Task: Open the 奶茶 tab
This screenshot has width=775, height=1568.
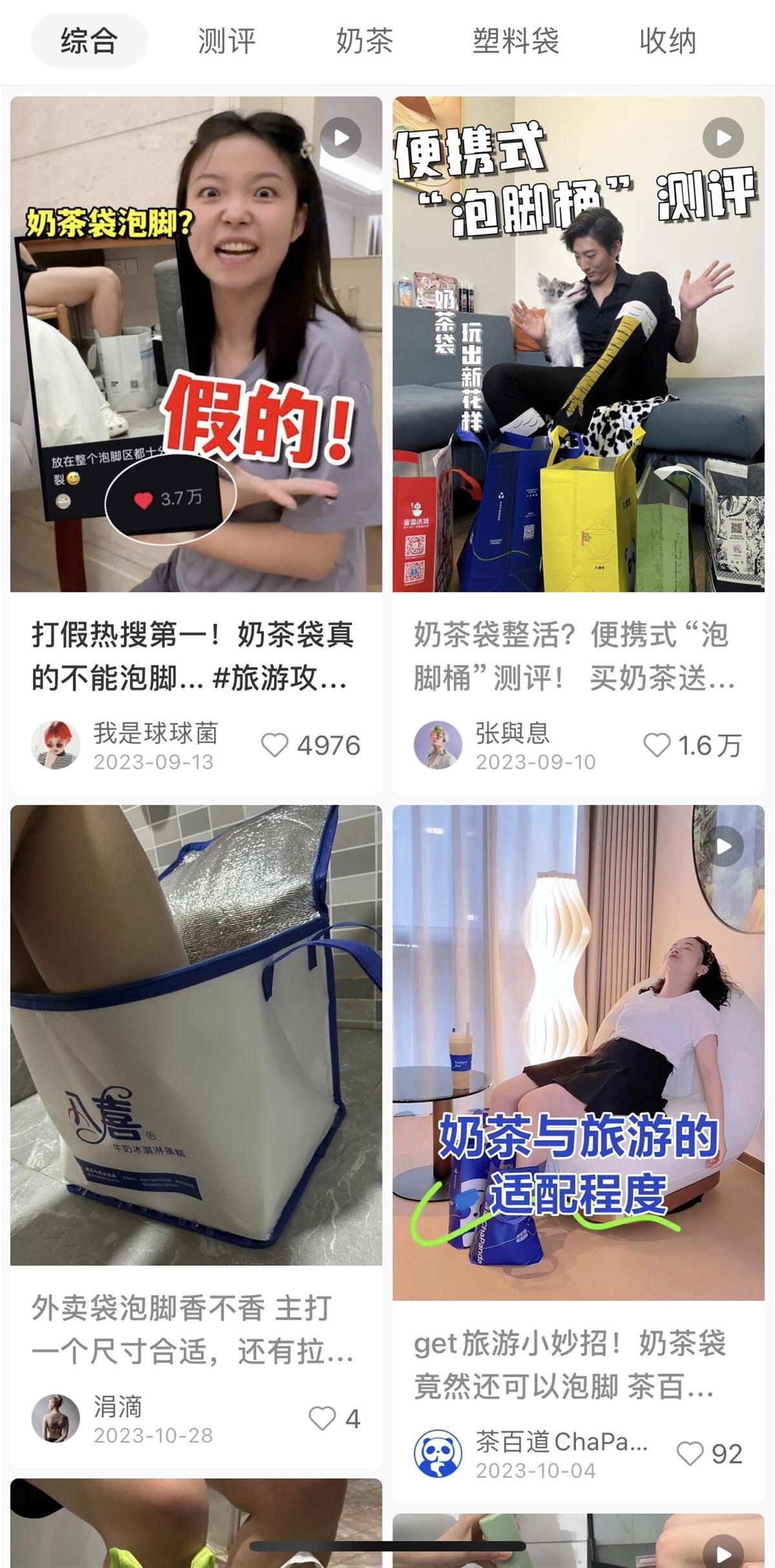Action: coord(364,41)
